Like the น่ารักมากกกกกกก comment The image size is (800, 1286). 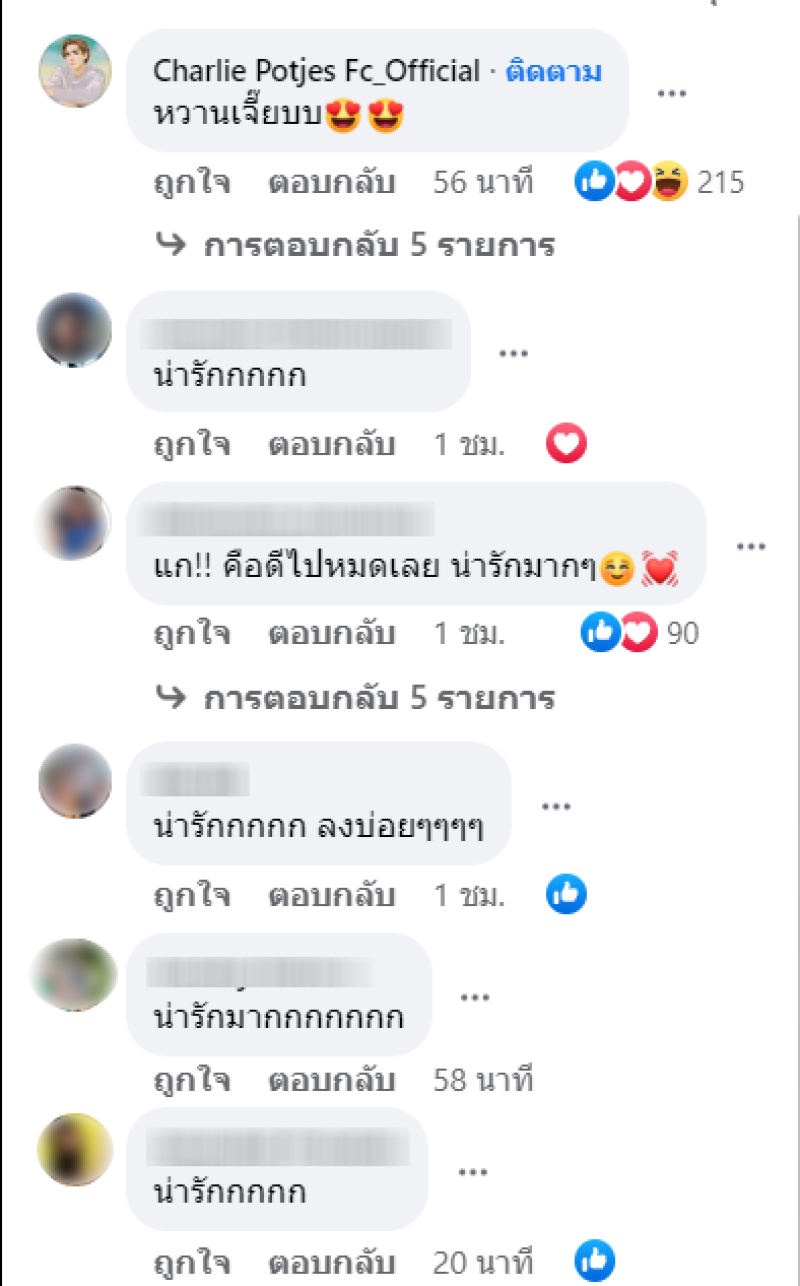point(192,1080)
